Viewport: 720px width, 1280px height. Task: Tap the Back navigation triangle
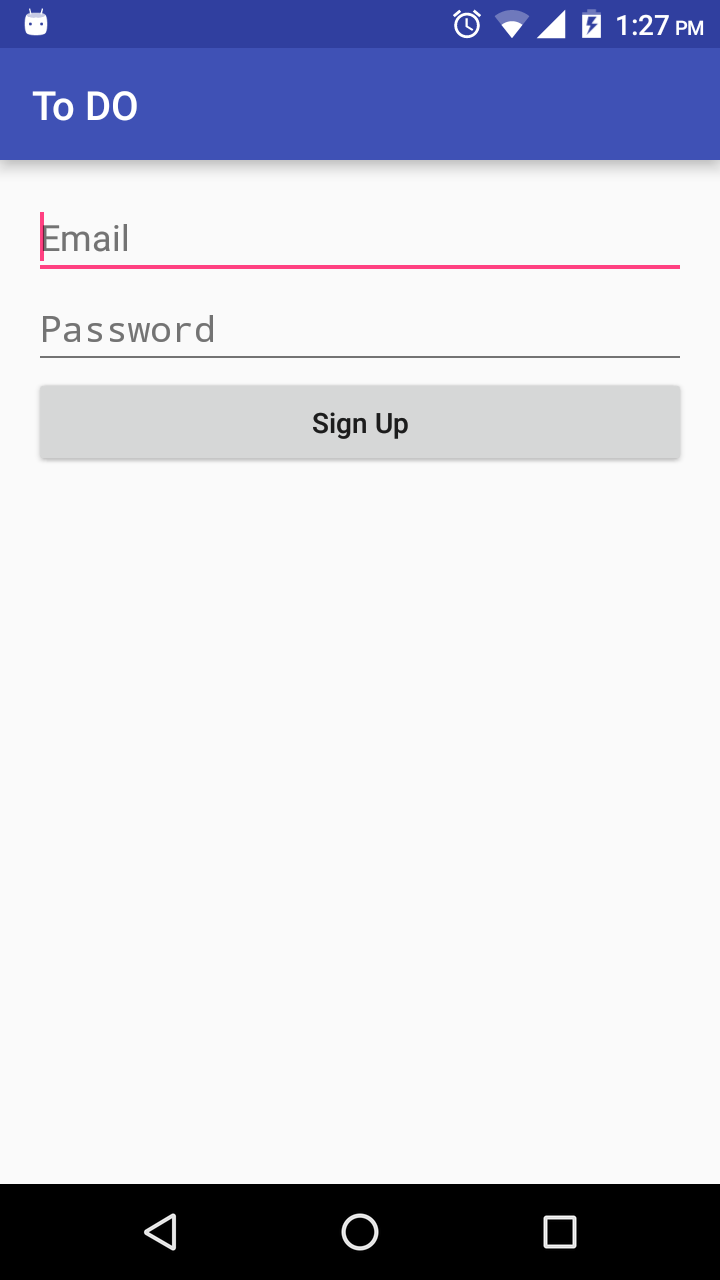160,1232
